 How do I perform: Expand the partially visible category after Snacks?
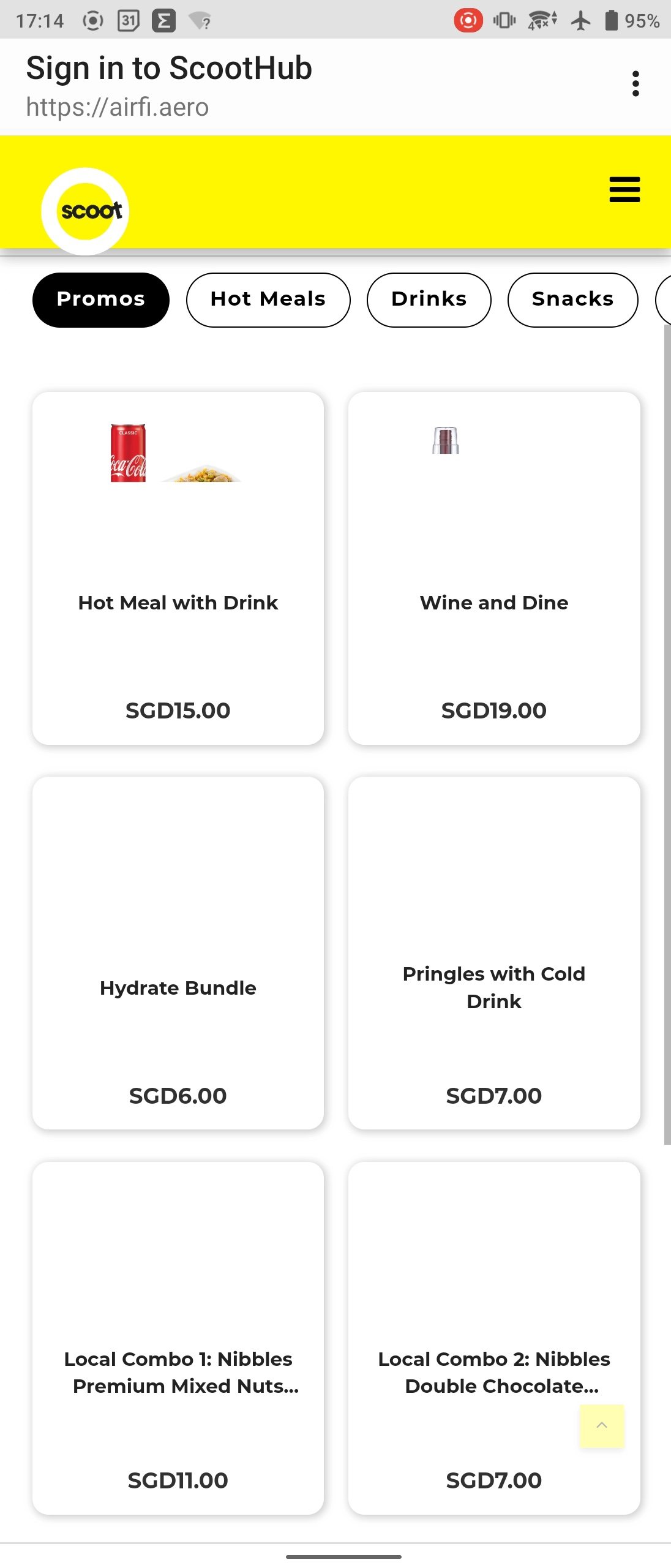664,300
